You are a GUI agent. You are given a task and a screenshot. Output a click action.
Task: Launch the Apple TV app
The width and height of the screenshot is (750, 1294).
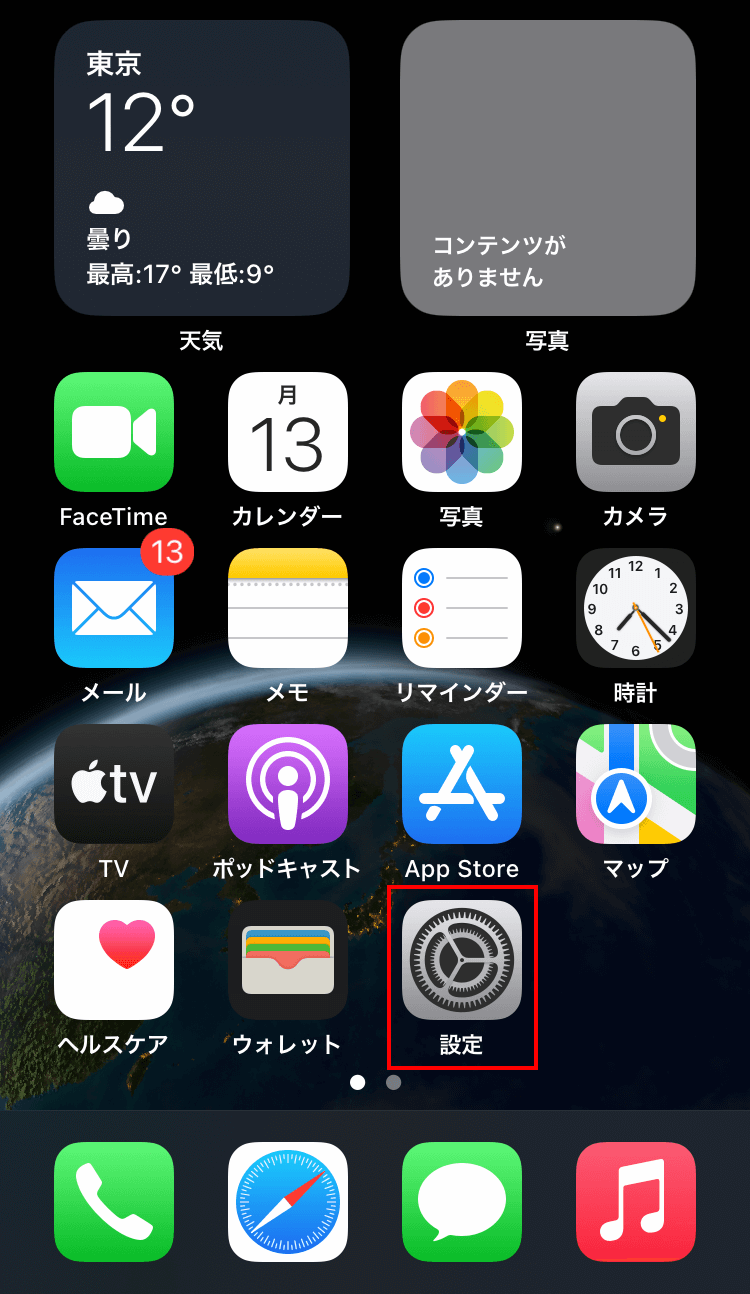tap(114, 784)
